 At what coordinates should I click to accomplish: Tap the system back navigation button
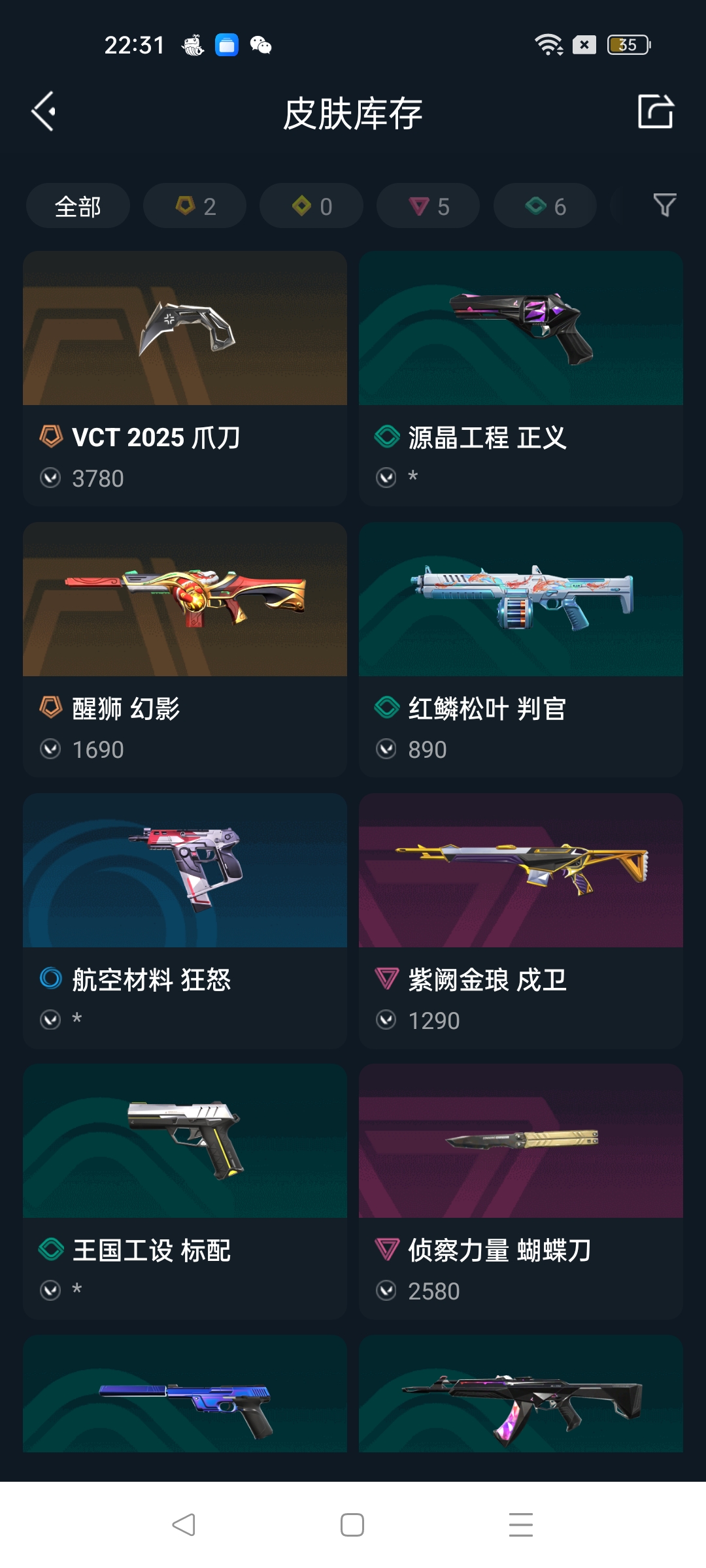[x=184, y=1525]
